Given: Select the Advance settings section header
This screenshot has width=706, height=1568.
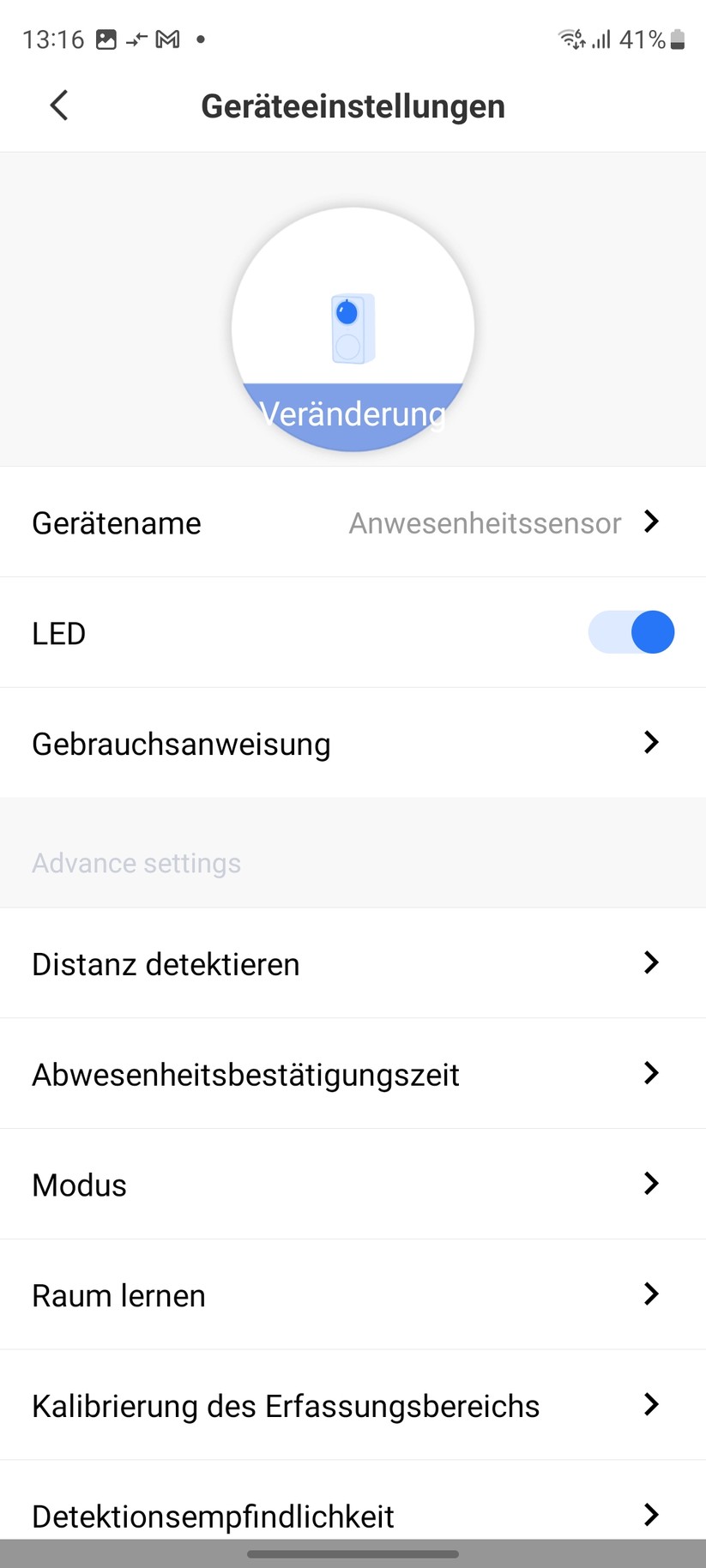Looking at the screenshot, I should [136, 863].
